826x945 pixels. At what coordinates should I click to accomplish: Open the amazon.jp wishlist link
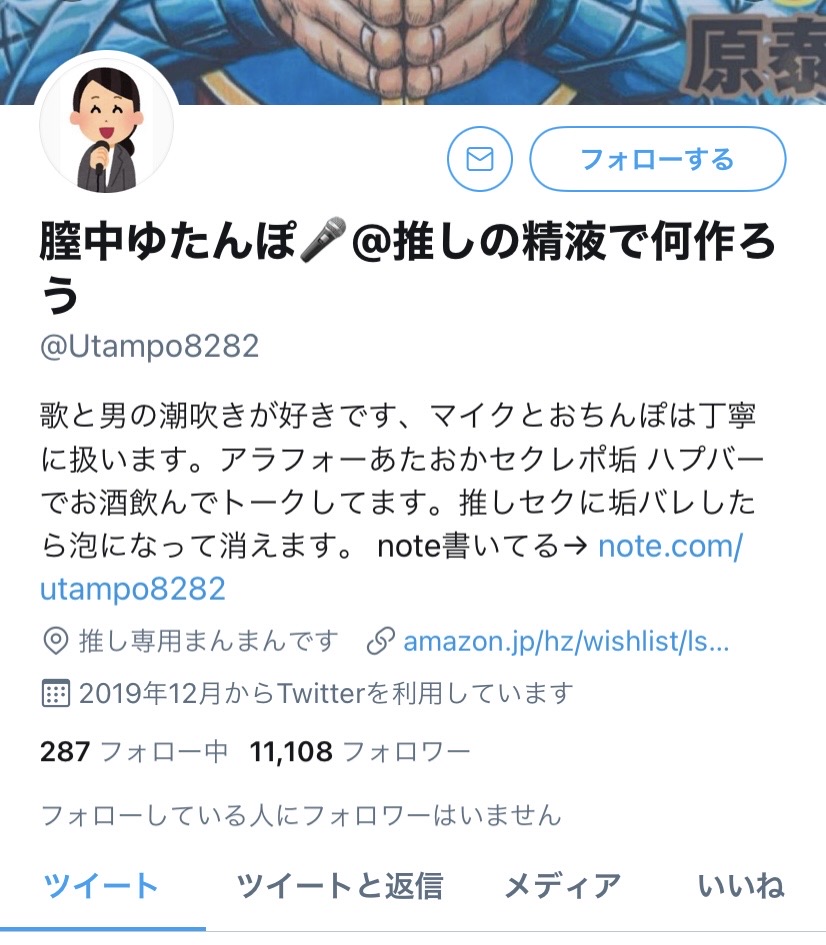(565, 641)
